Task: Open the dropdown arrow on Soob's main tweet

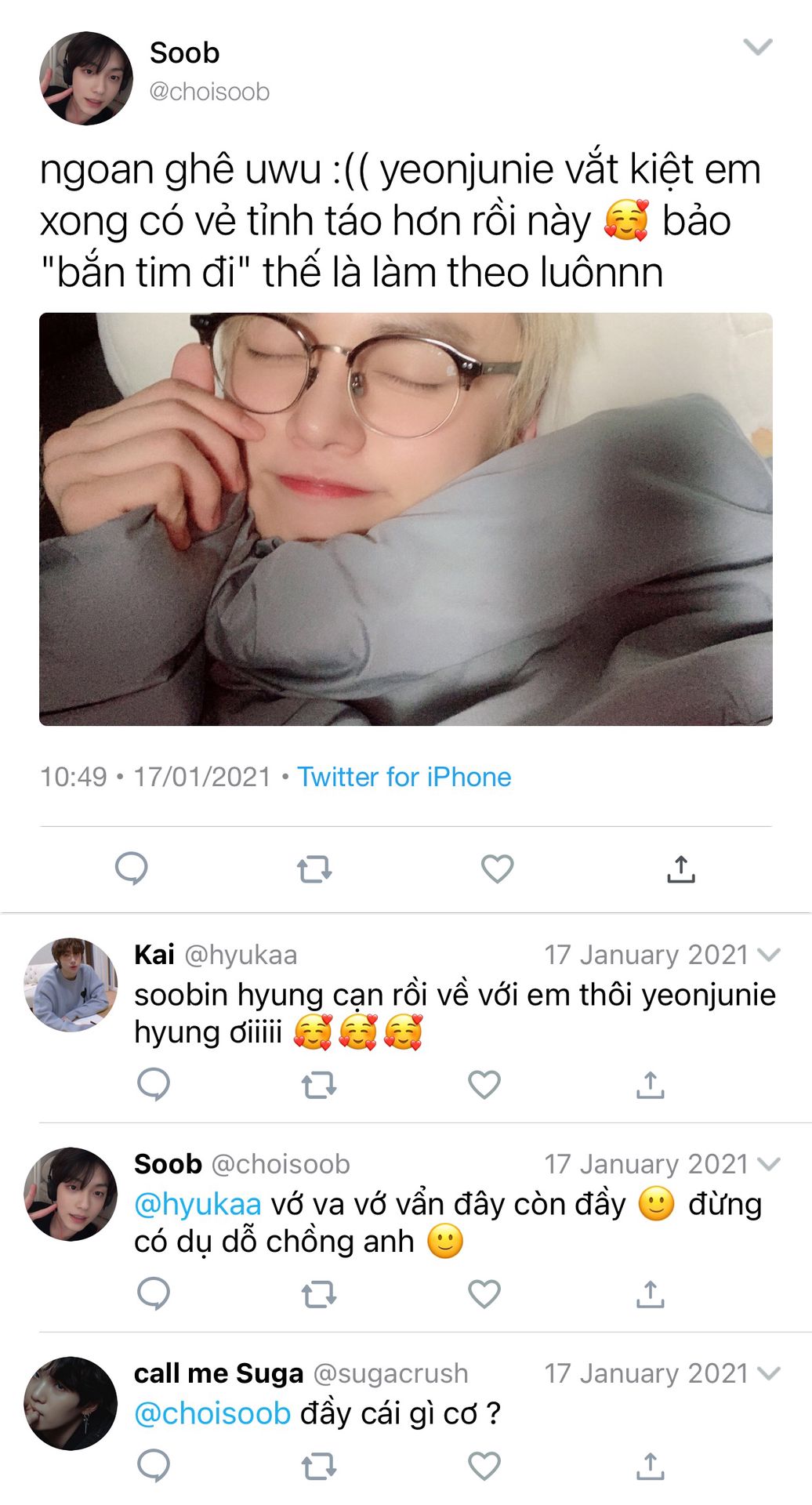Action: click(757, 47)
